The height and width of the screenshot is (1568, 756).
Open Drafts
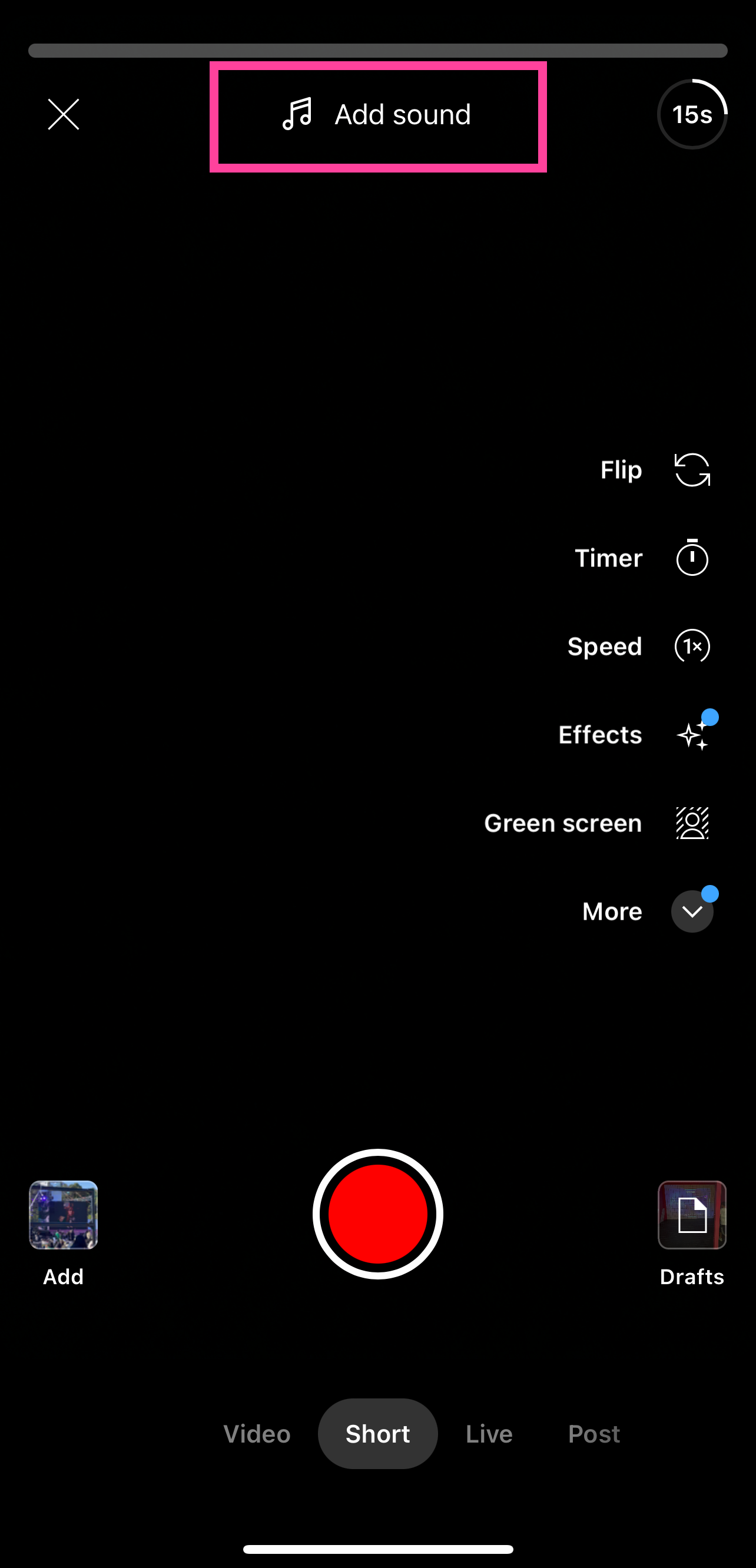pyautogui.click(x=692, y=1215)
